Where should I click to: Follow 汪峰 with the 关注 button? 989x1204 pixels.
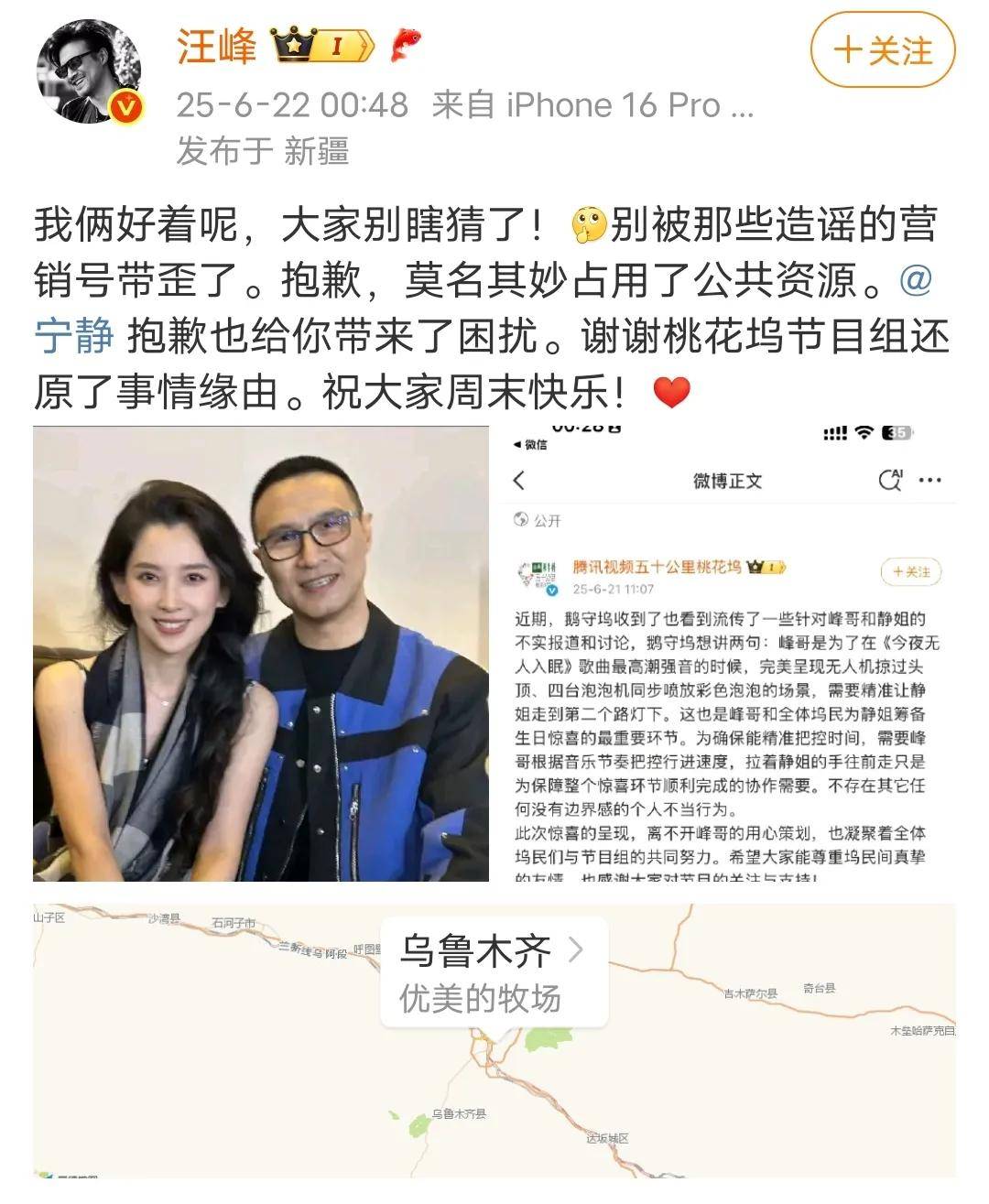tap(883, 50)
